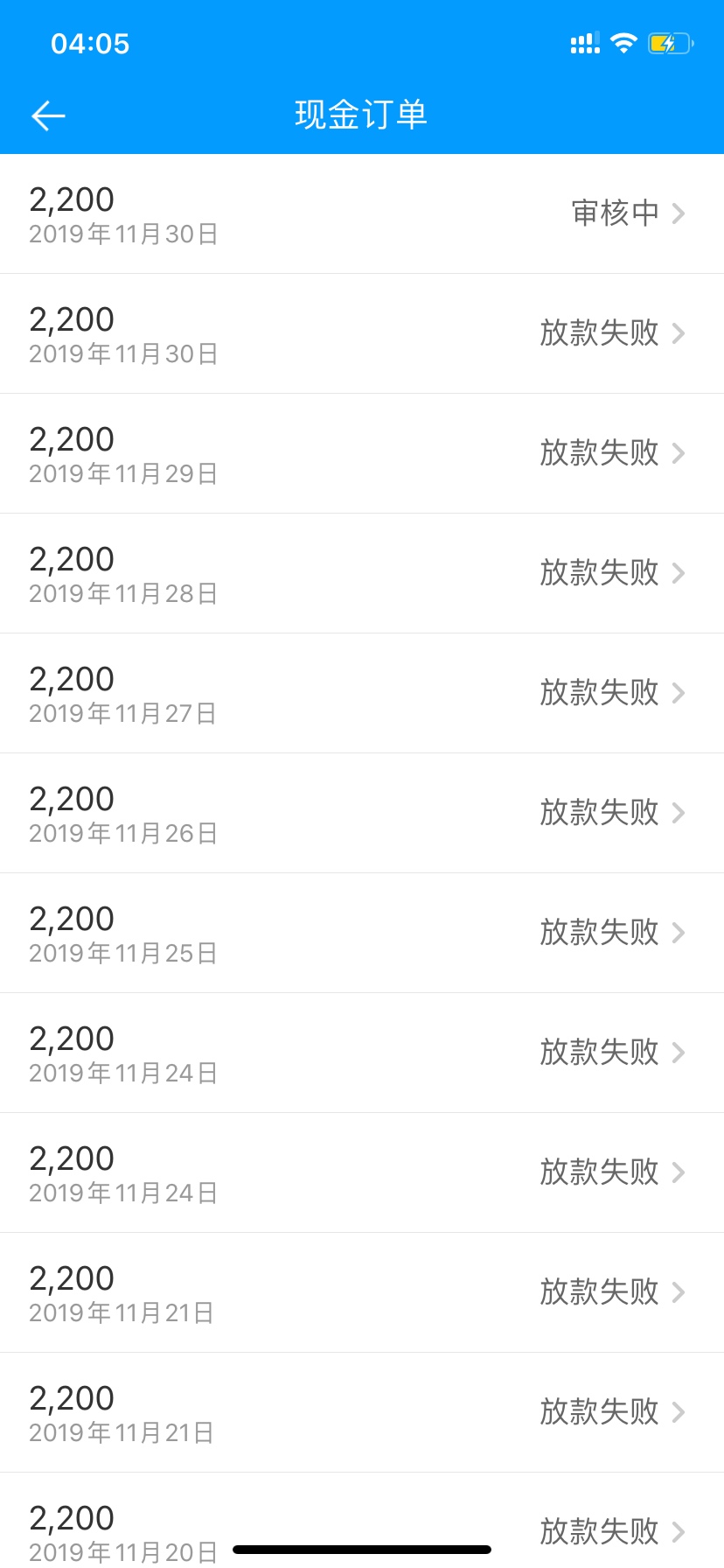The image size is (724, 1568).
Task: Open the 2019年11月28日 order
Action: (362, 573)
